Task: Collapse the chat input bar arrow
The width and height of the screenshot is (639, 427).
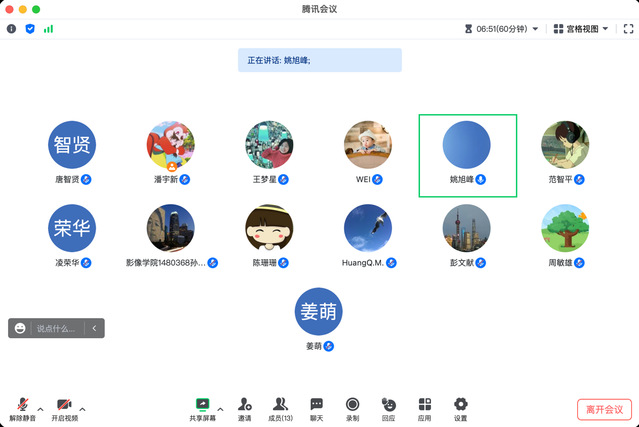Action: (x=94, y=328)
